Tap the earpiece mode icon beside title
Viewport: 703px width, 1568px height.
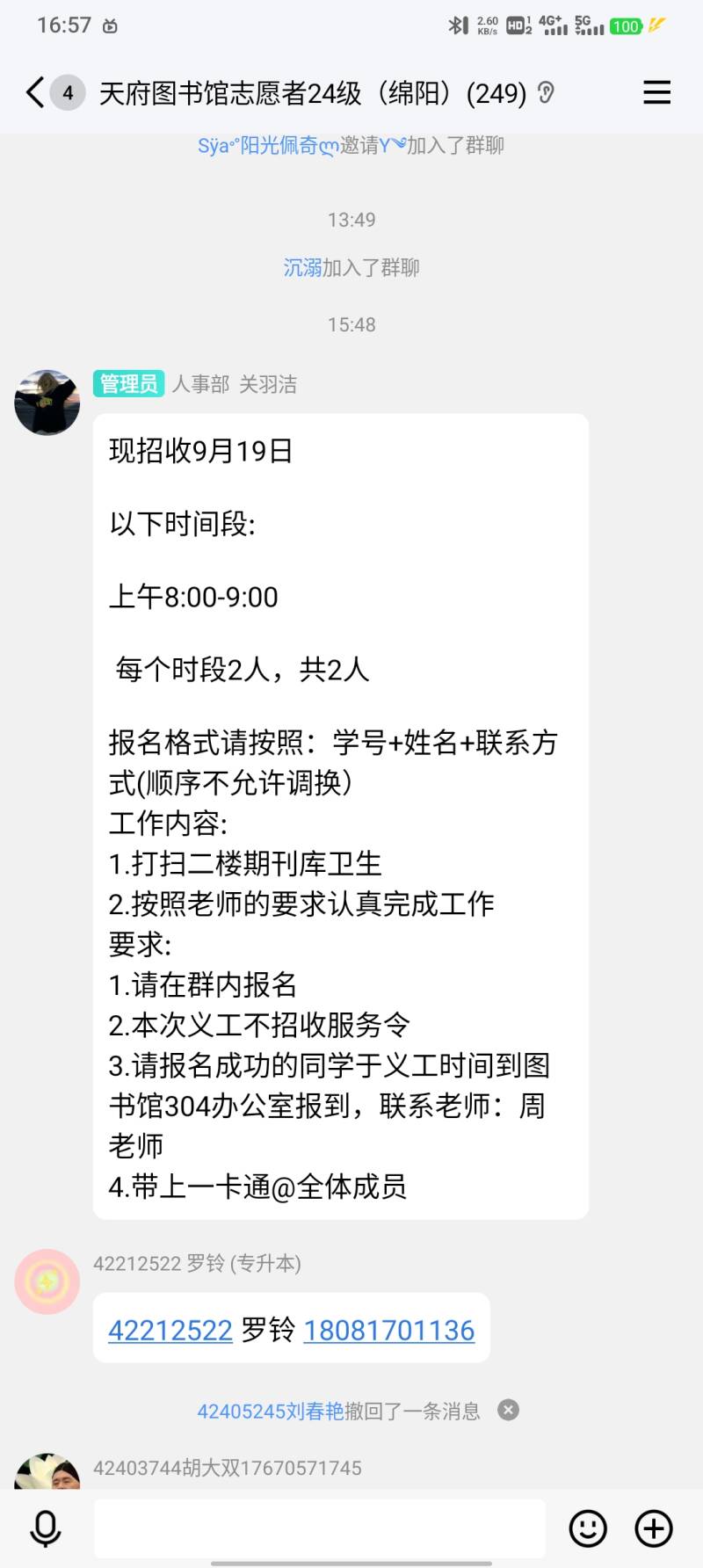click(x=546, y=92)
